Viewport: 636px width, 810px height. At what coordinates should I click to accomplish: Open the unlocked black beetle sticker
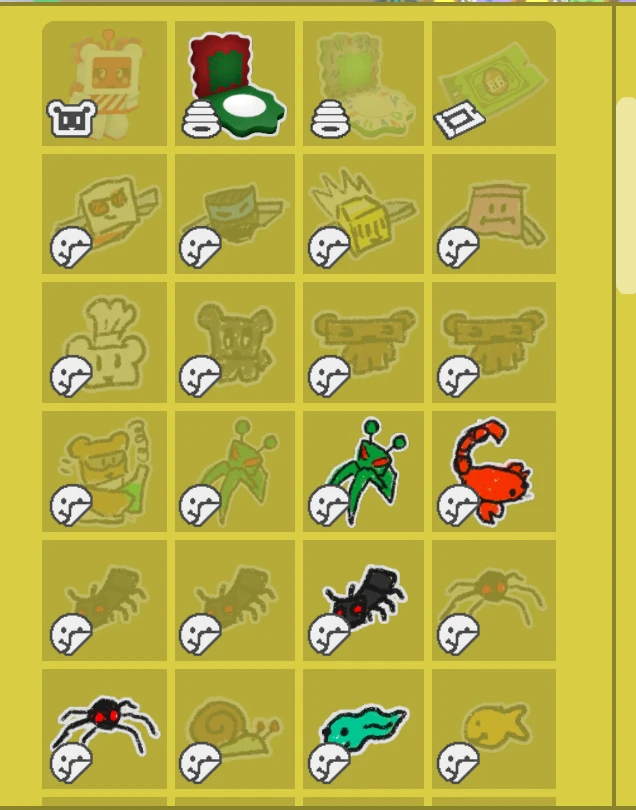365,600
